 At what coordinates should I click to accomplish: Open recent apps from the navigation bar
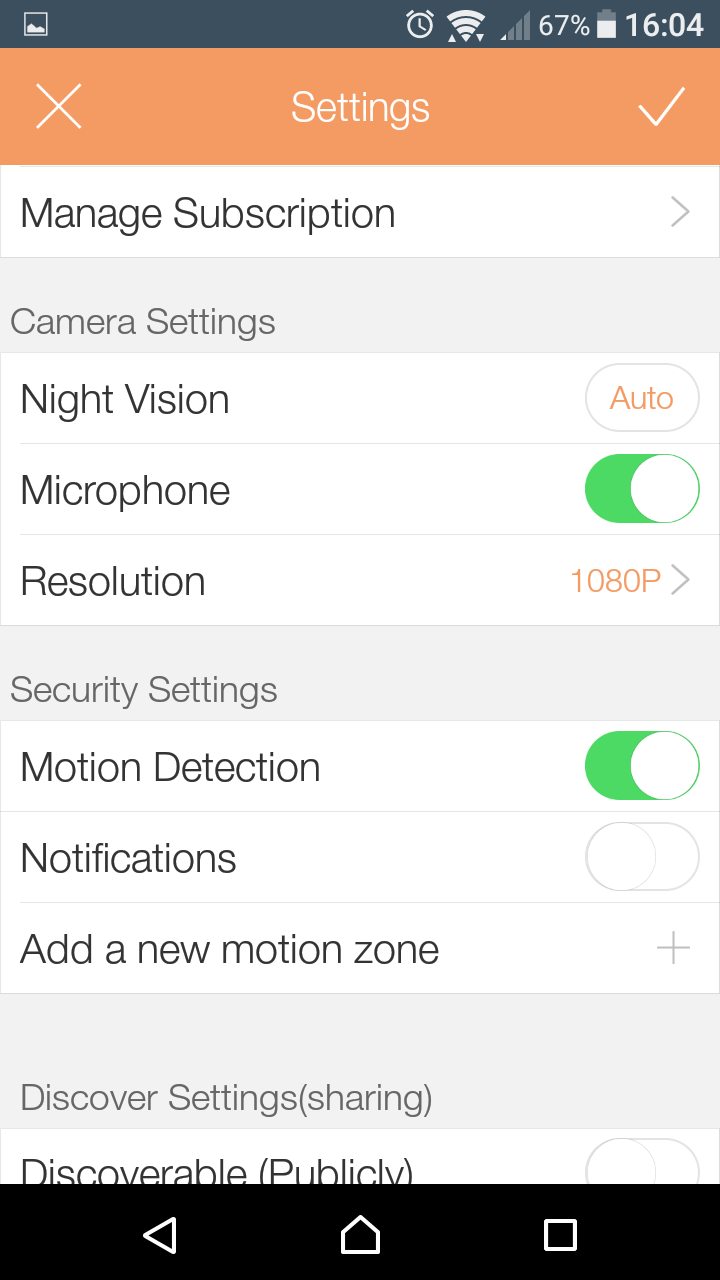(560, 1234)
